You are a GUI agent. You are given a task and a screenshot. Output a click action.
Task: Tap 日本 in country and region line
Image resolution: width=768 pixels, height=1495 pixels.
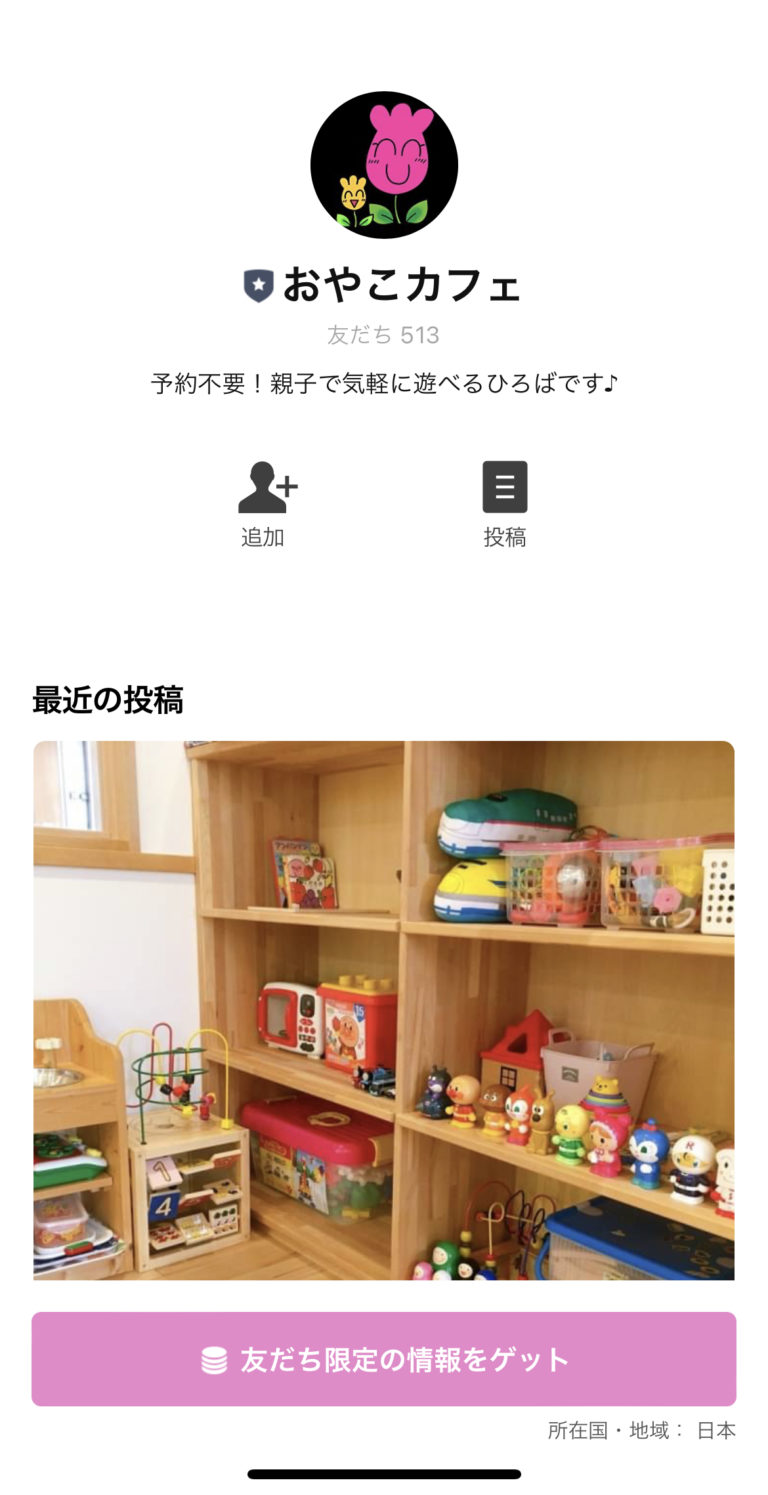pos(716,1430)
